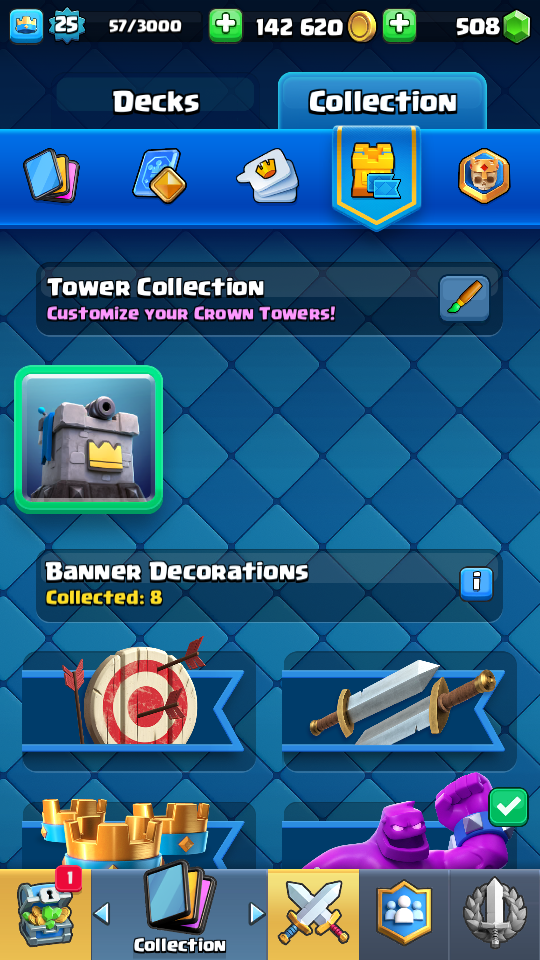Open the skull badge collection tab
This screenshot has height=960, width=540.
[x=484, y=176]
